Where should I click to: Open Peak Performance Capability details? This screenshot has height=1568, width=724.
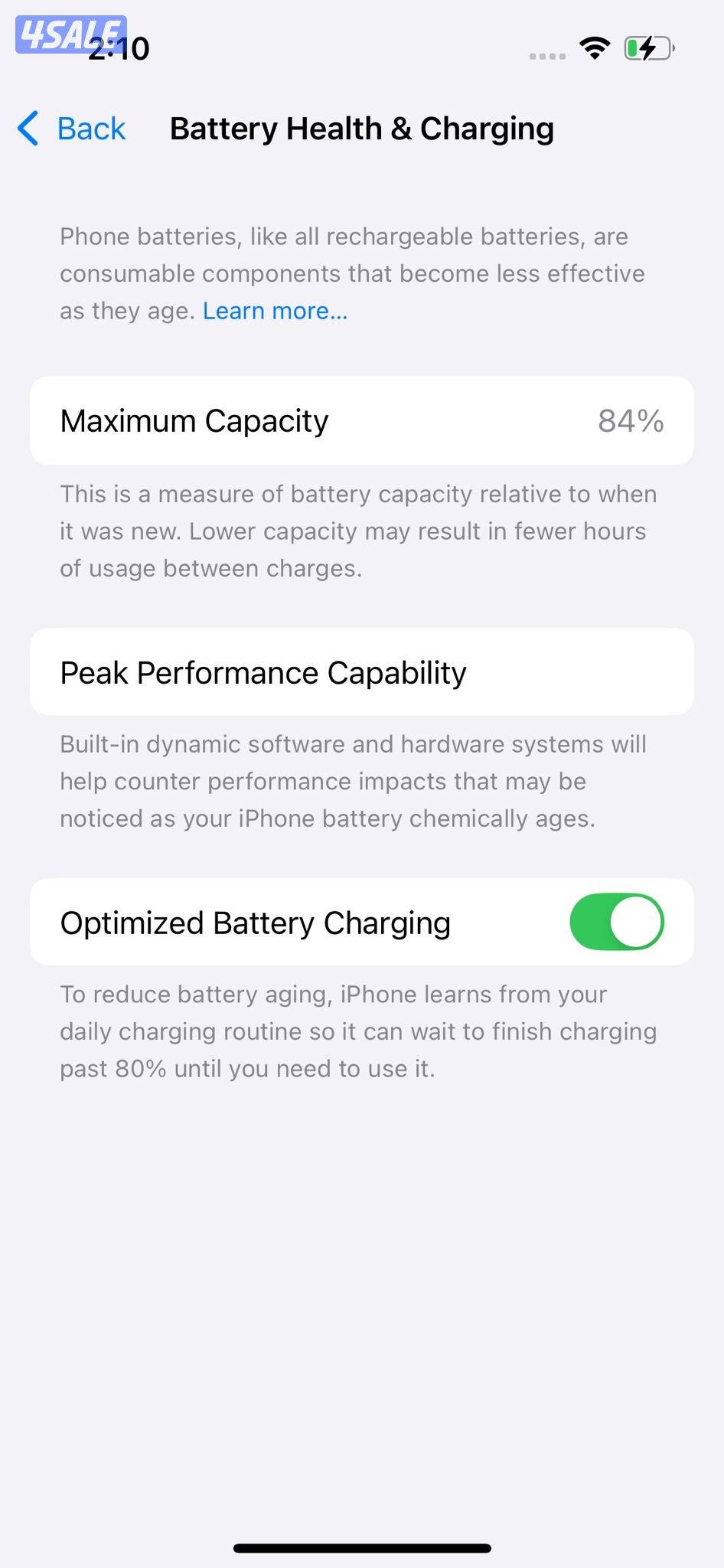(361, 672)
